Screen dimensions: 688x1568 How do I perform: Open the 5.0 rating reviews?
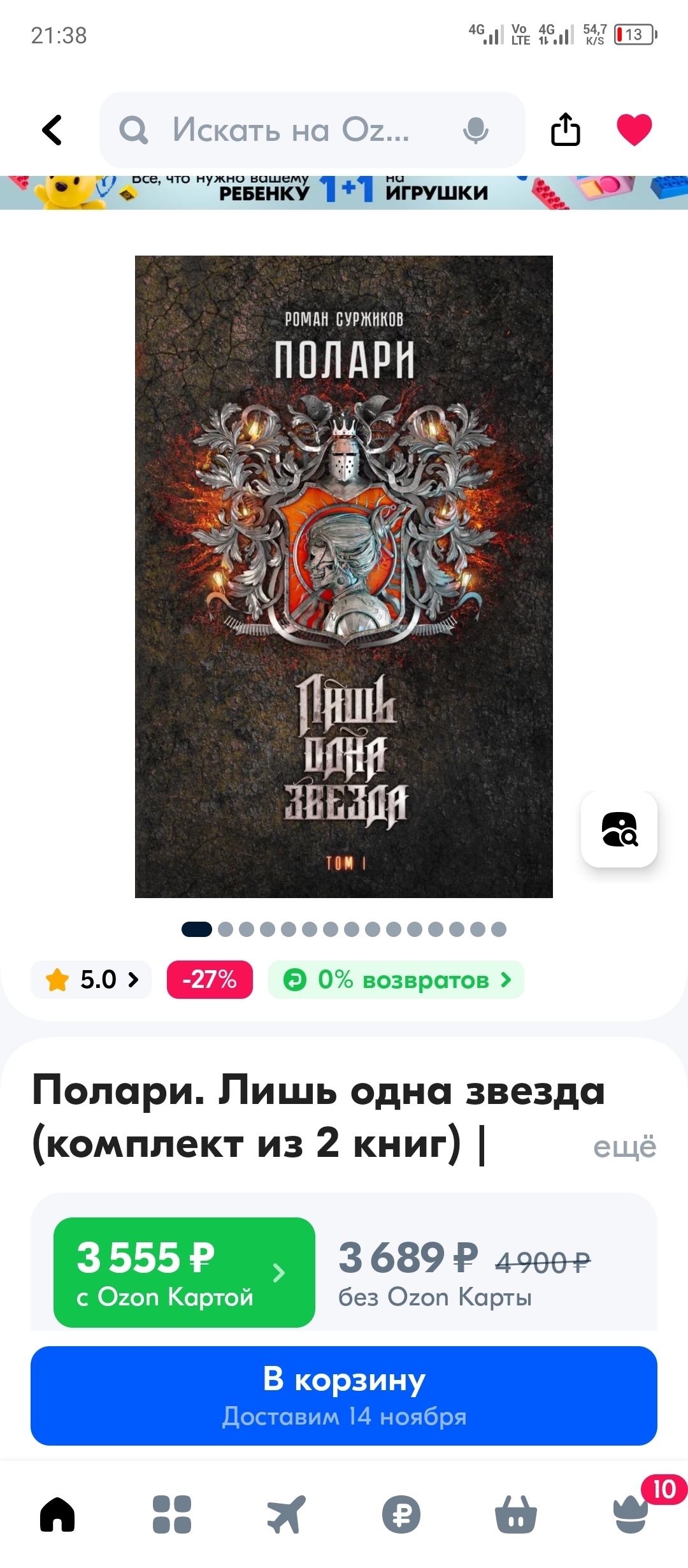pos(91,980)
